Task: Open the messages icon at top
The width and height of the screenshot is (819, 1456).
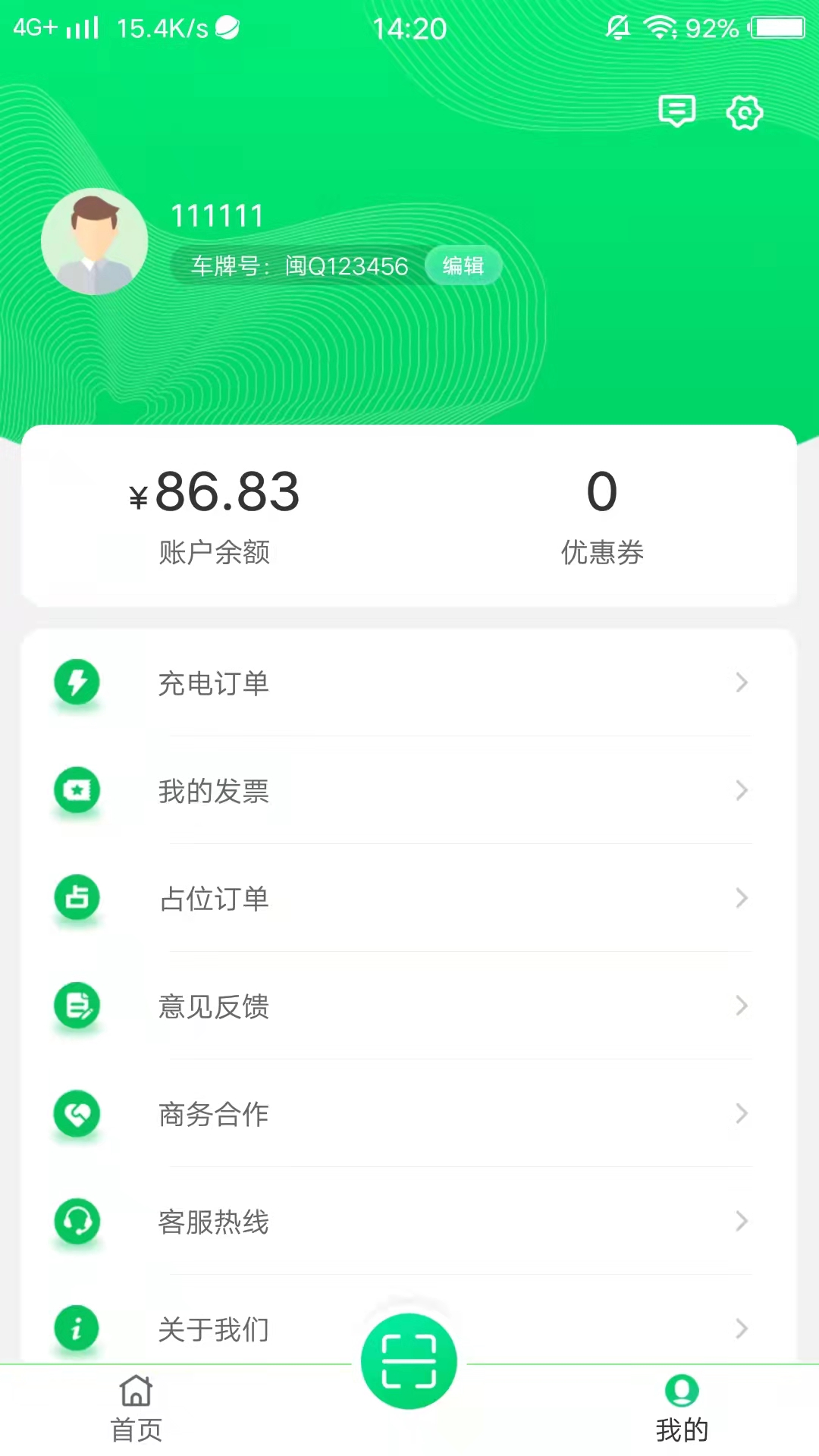Action: 676,111
